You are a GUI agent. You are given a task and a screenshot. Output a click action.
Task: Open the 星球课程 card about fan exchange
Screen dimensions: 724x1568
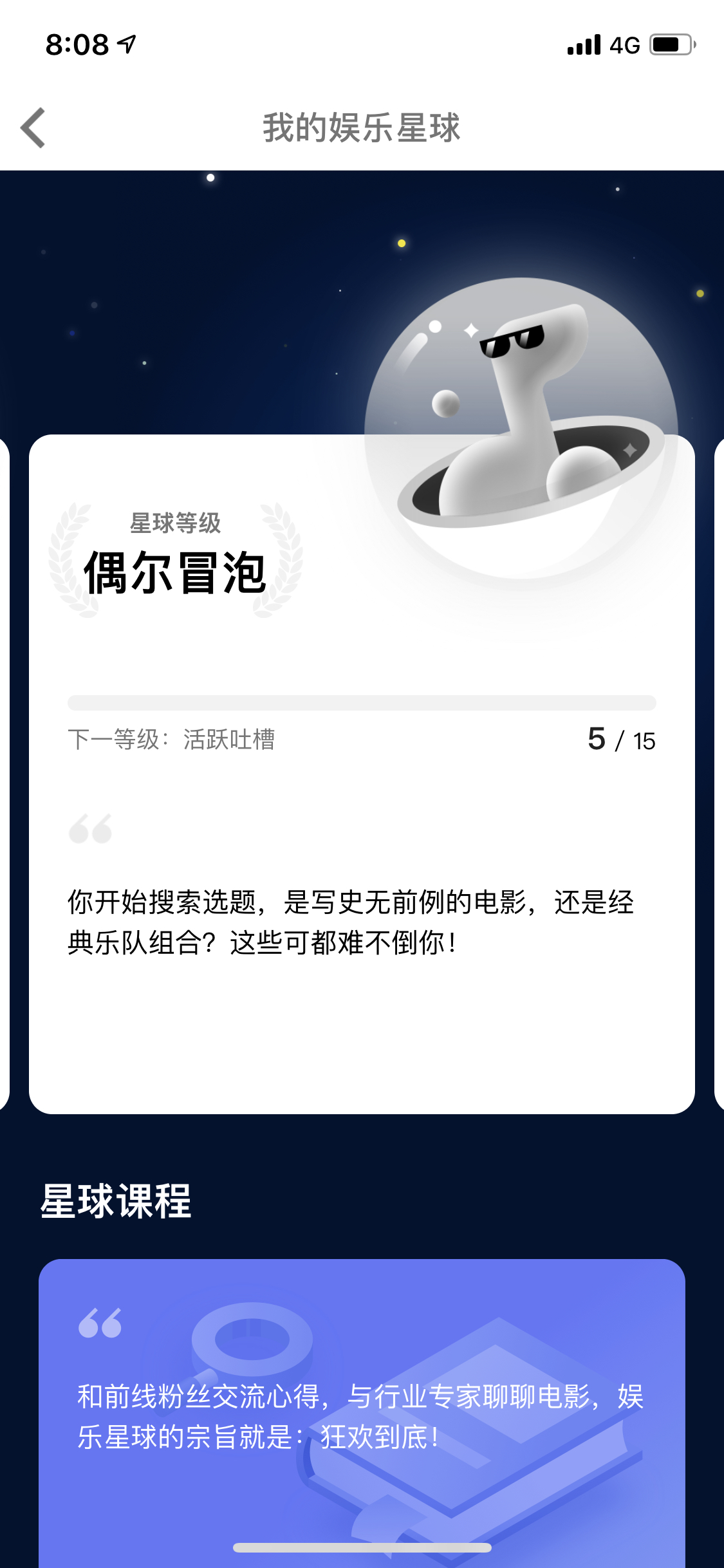(362, 1413)
